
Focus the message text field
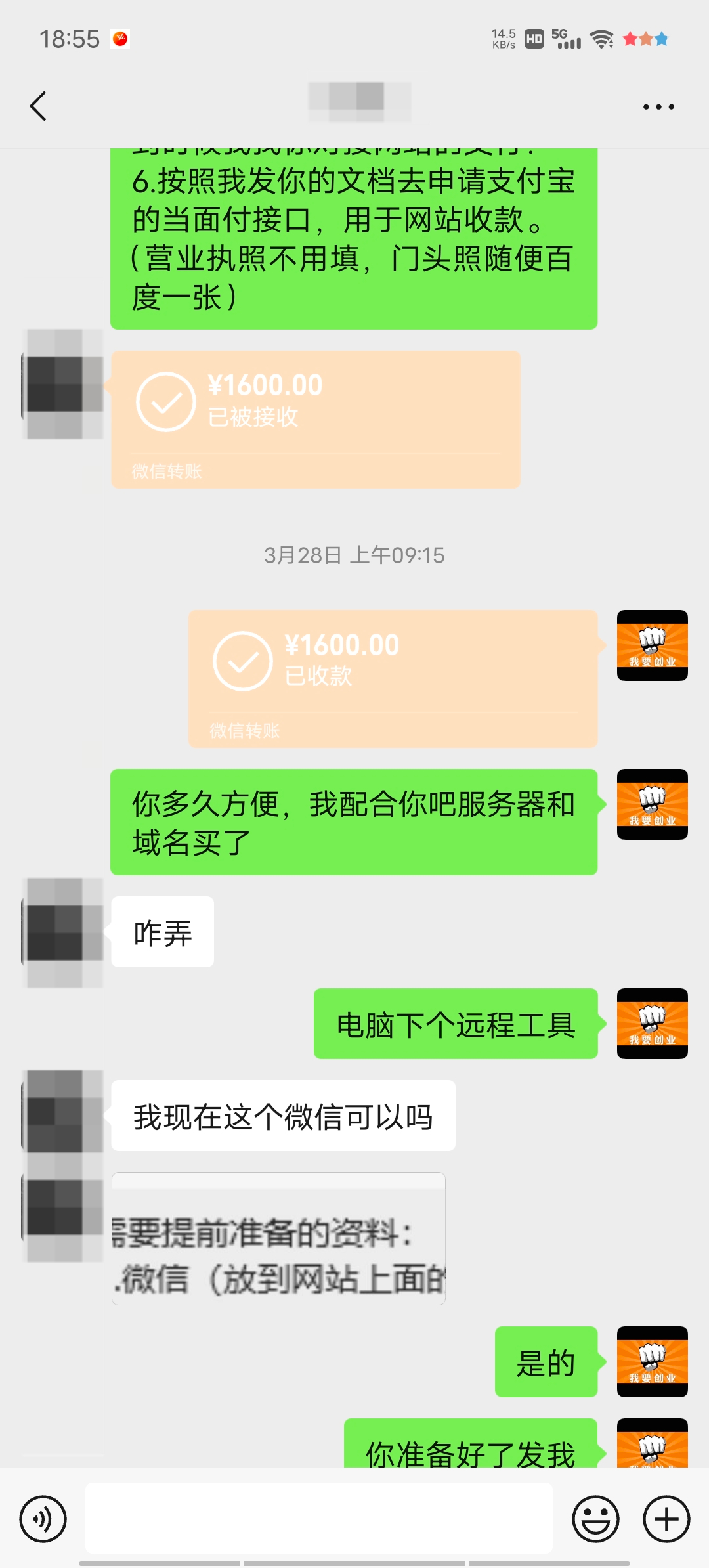point(319,1517)
